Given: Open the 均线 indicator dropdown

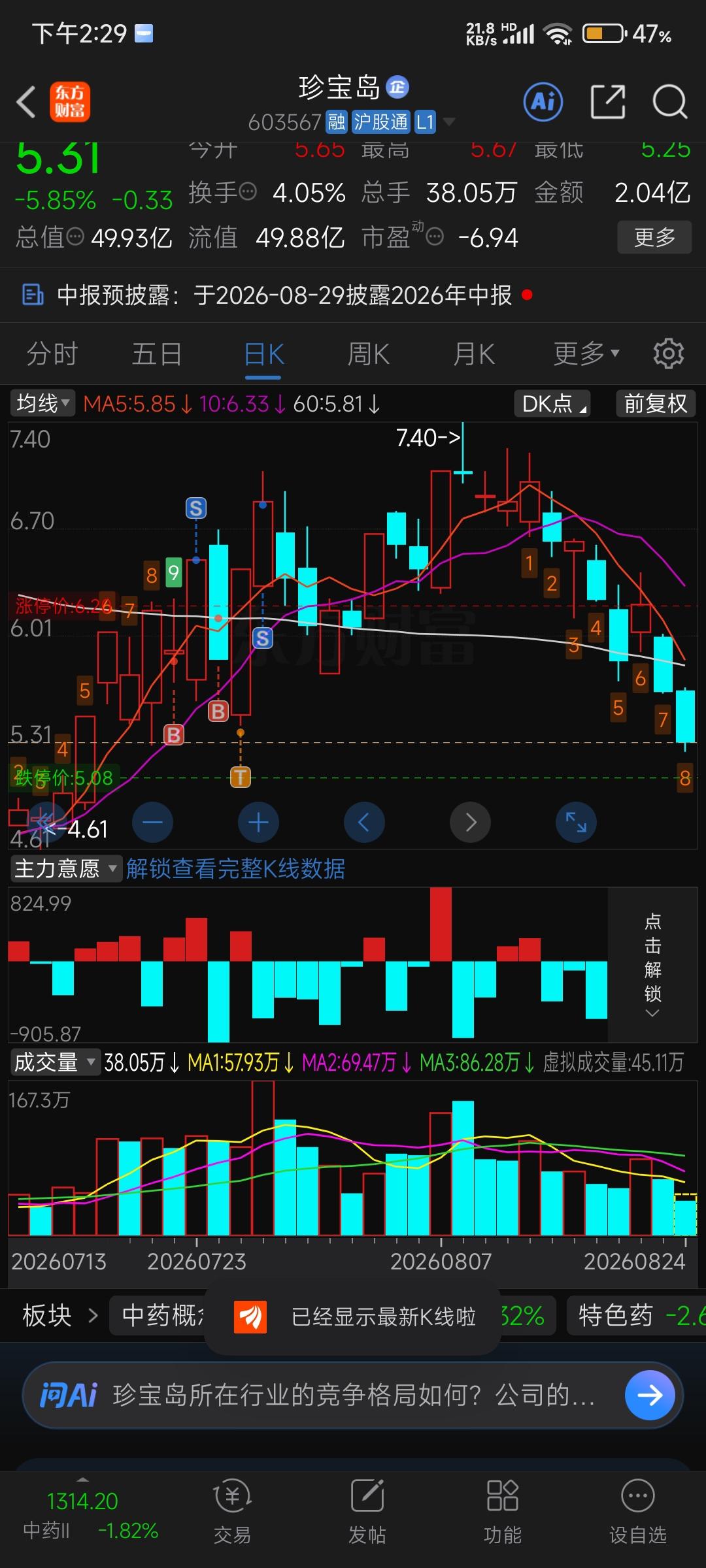Looking at the screenshot, I should [42, 403].
